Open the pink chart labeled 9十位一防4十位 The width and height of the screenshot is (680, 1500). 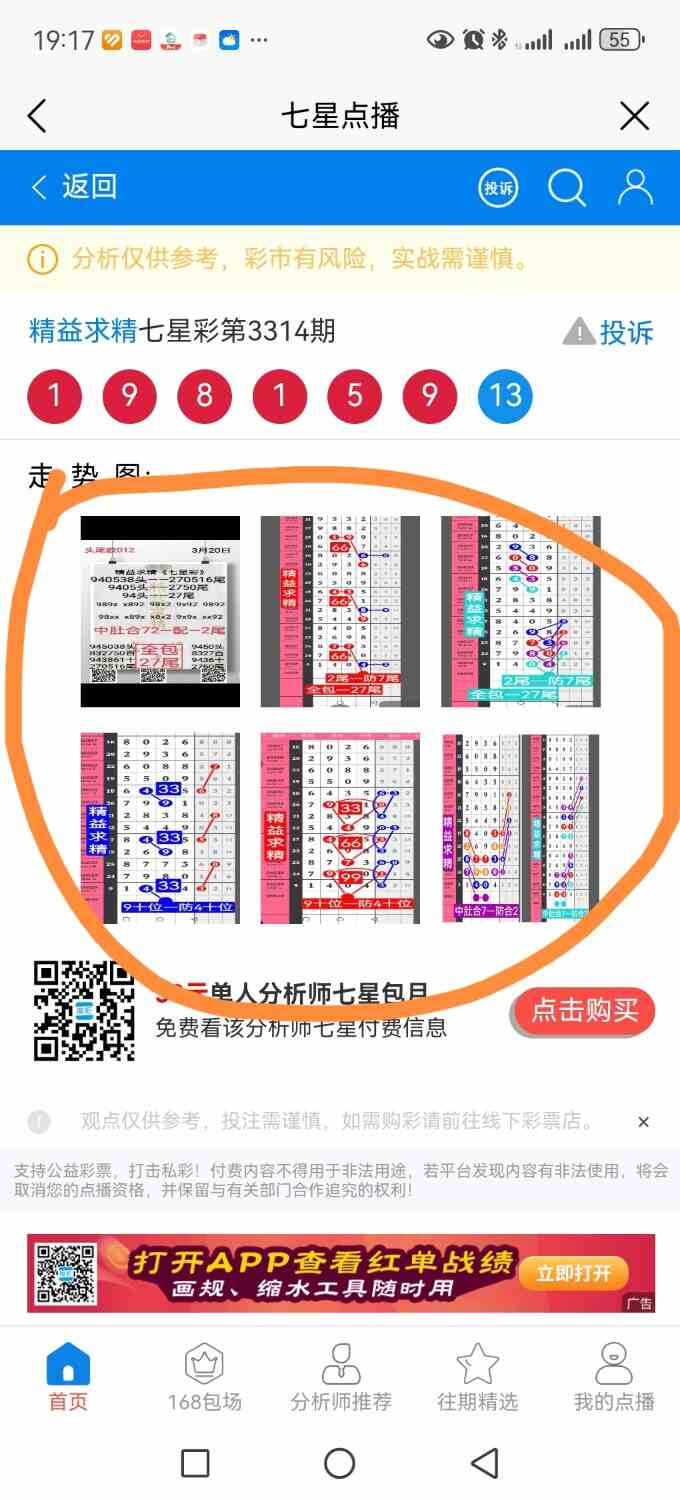coord(340,828)
